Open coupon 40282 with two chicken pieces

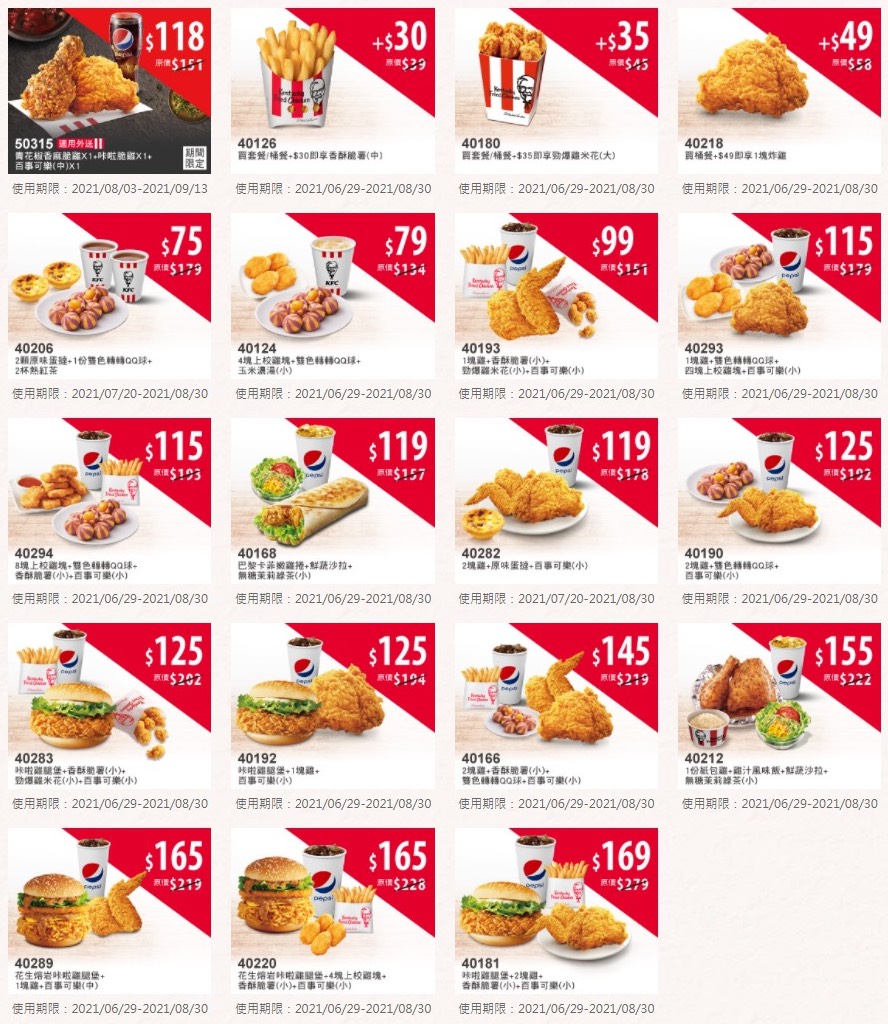(x=556, y=501)
